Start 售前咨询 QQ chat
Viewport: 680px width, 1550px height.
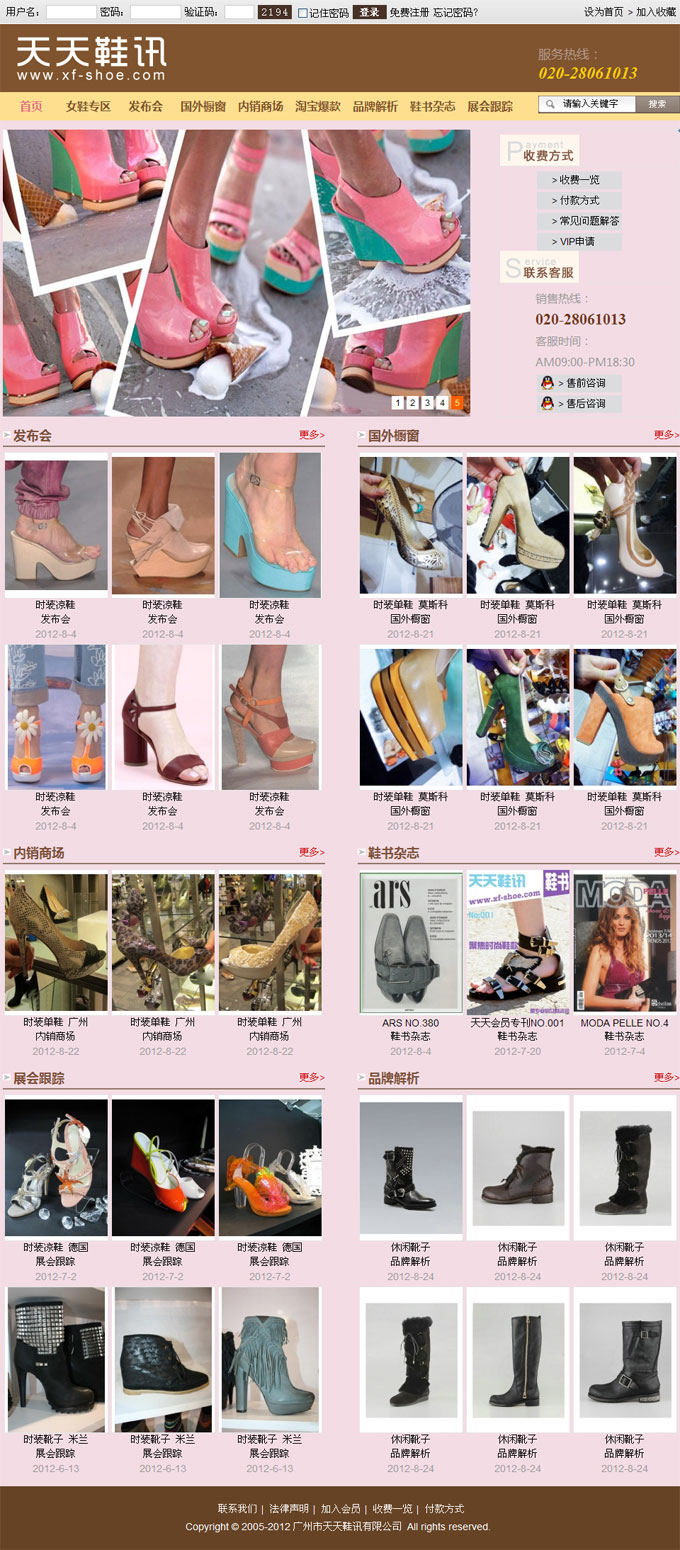point(581,383)
